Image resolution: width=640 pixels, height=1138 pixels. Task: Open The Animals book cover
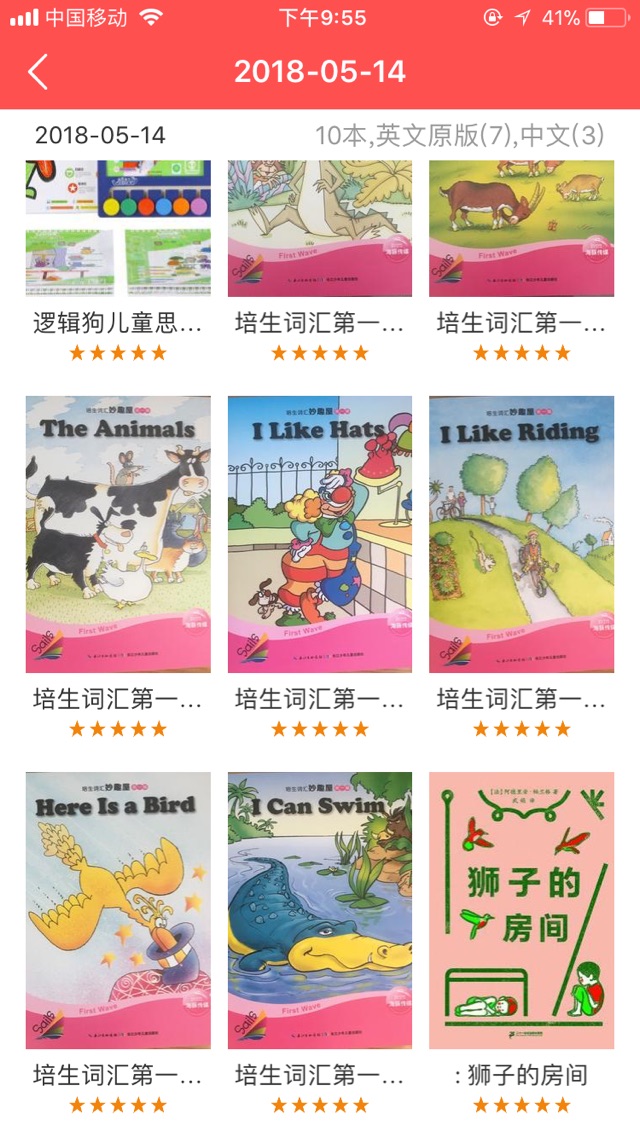[x=118, y=534]
